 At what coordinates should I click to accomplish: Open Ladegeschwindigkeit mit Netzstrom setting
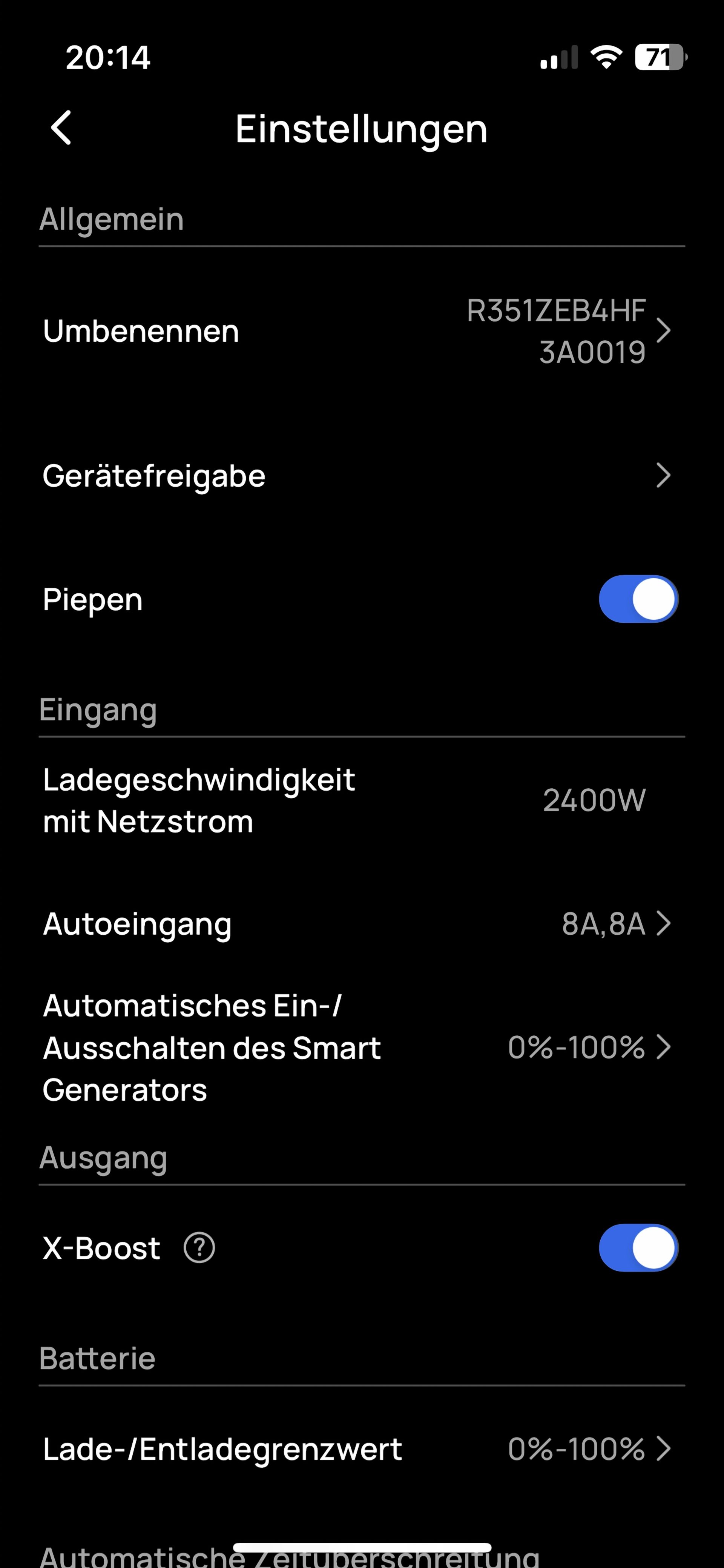point(362,800)
